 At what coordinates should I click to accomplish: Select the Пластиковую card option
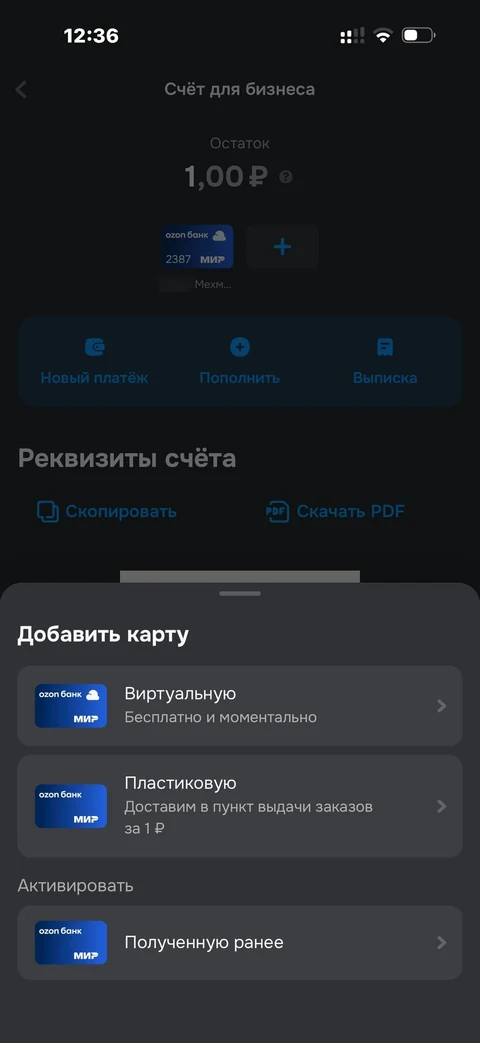239,806
